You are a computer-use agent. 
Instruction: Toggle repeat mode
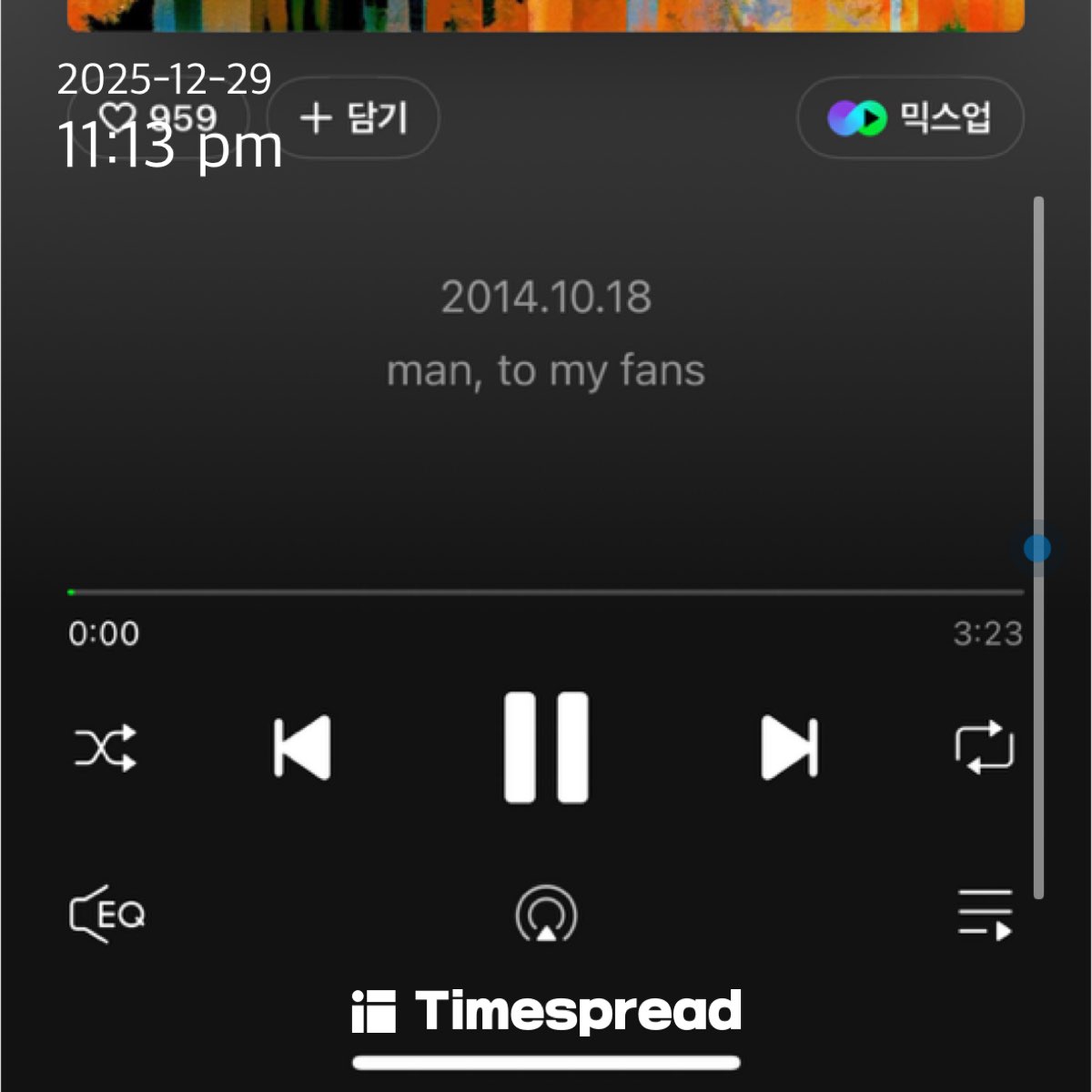[x=985, y=748]
